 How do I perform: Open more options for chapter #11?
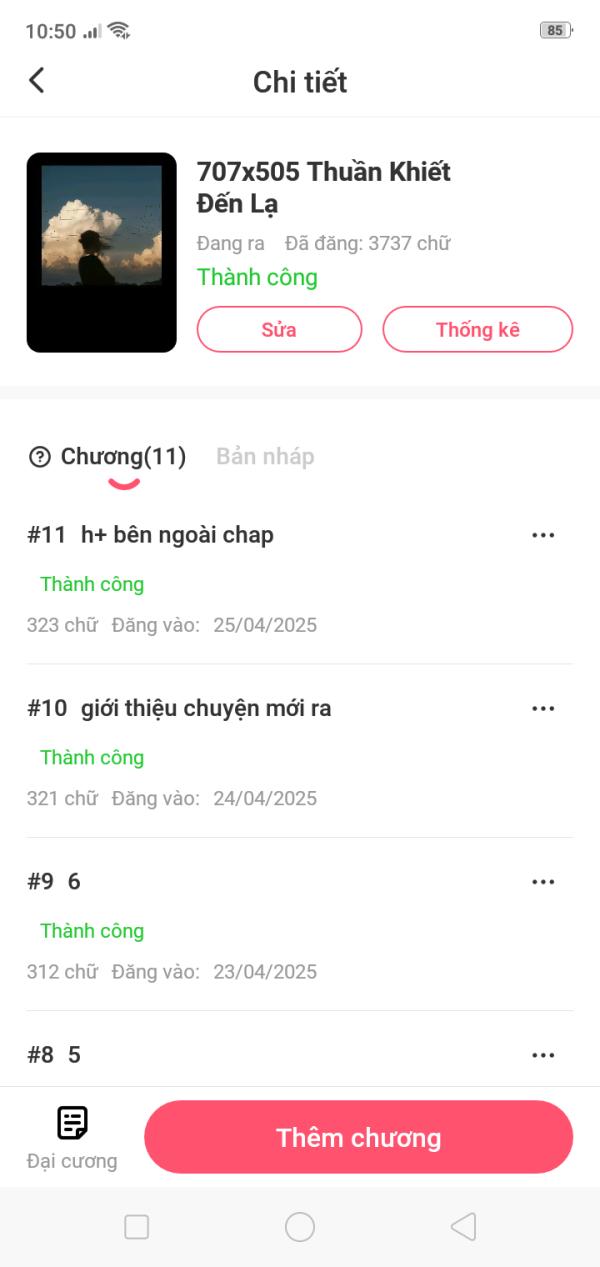pyautogui.click(x=543, y=535)
